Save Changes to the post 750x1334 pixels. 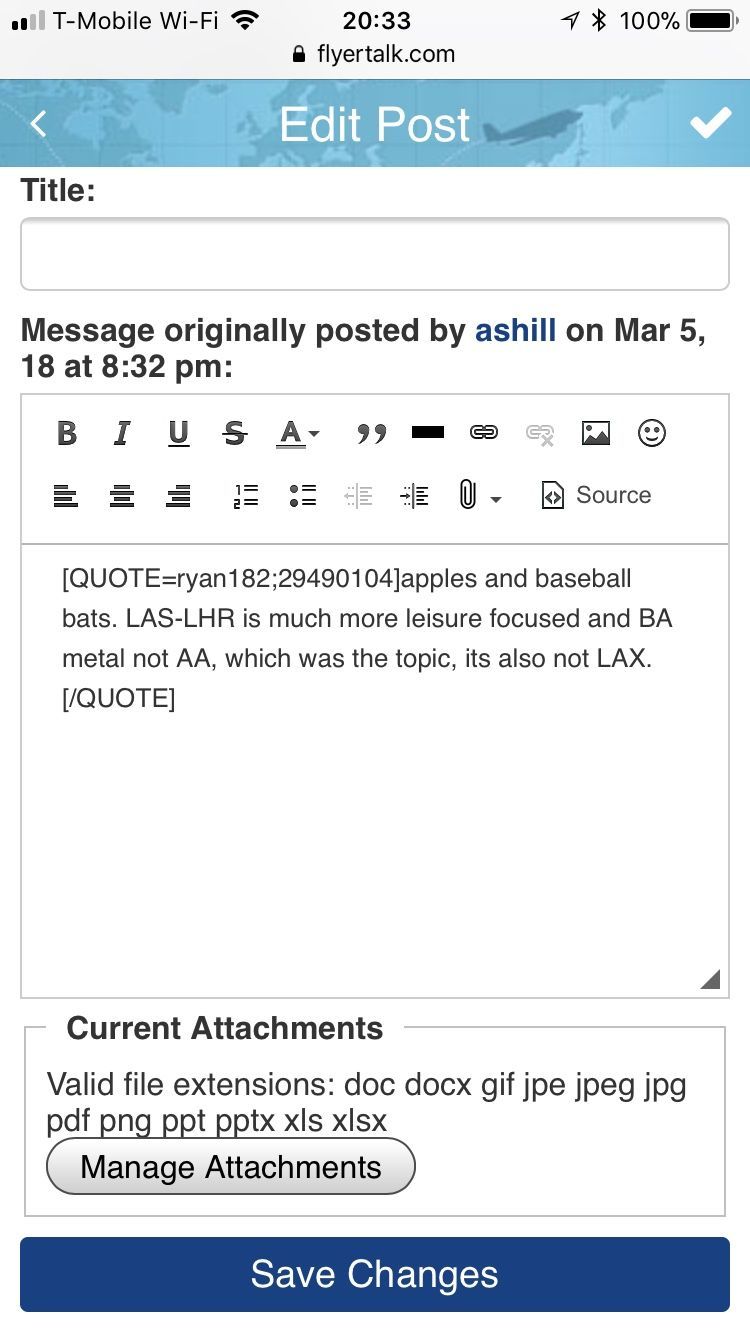point(374,1274)
